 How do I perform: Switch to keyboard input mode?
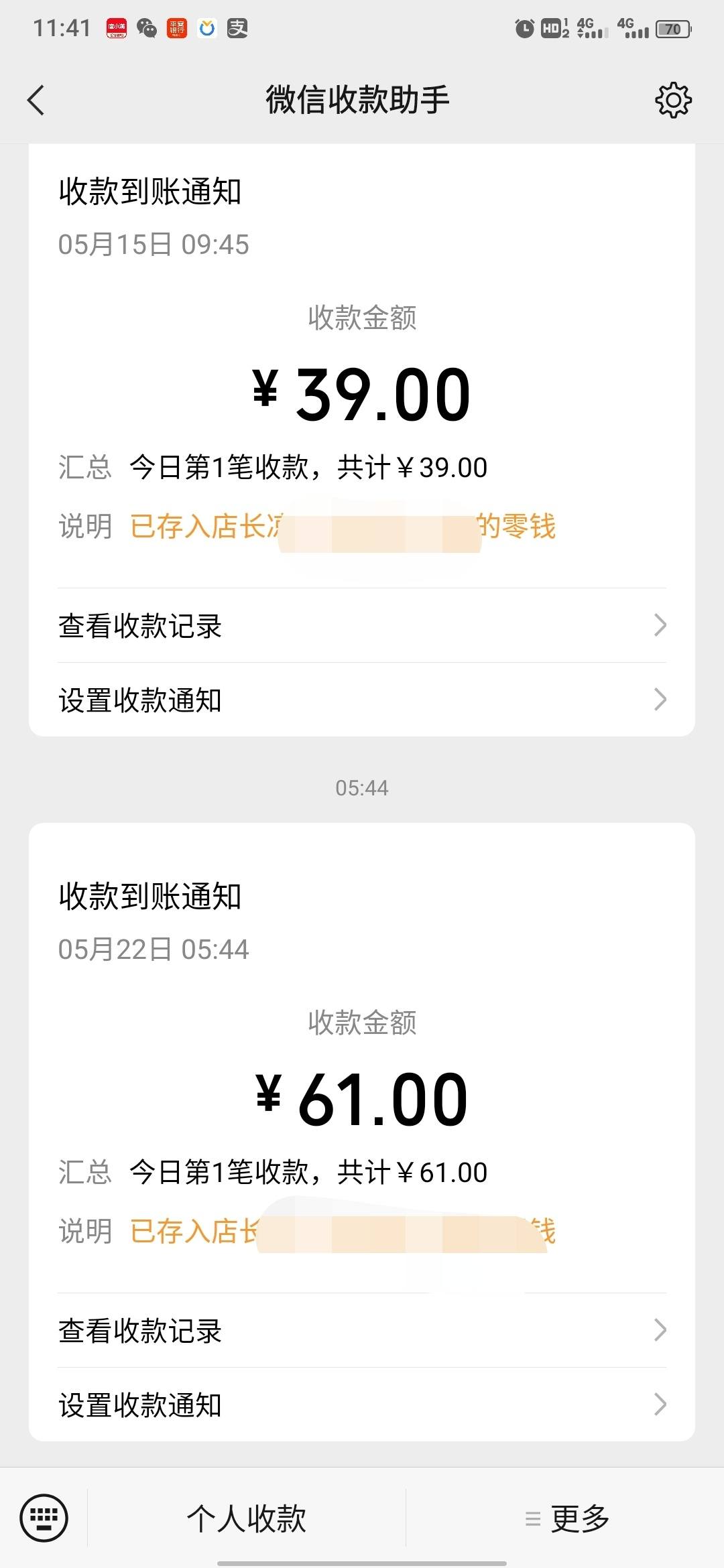44,1518
